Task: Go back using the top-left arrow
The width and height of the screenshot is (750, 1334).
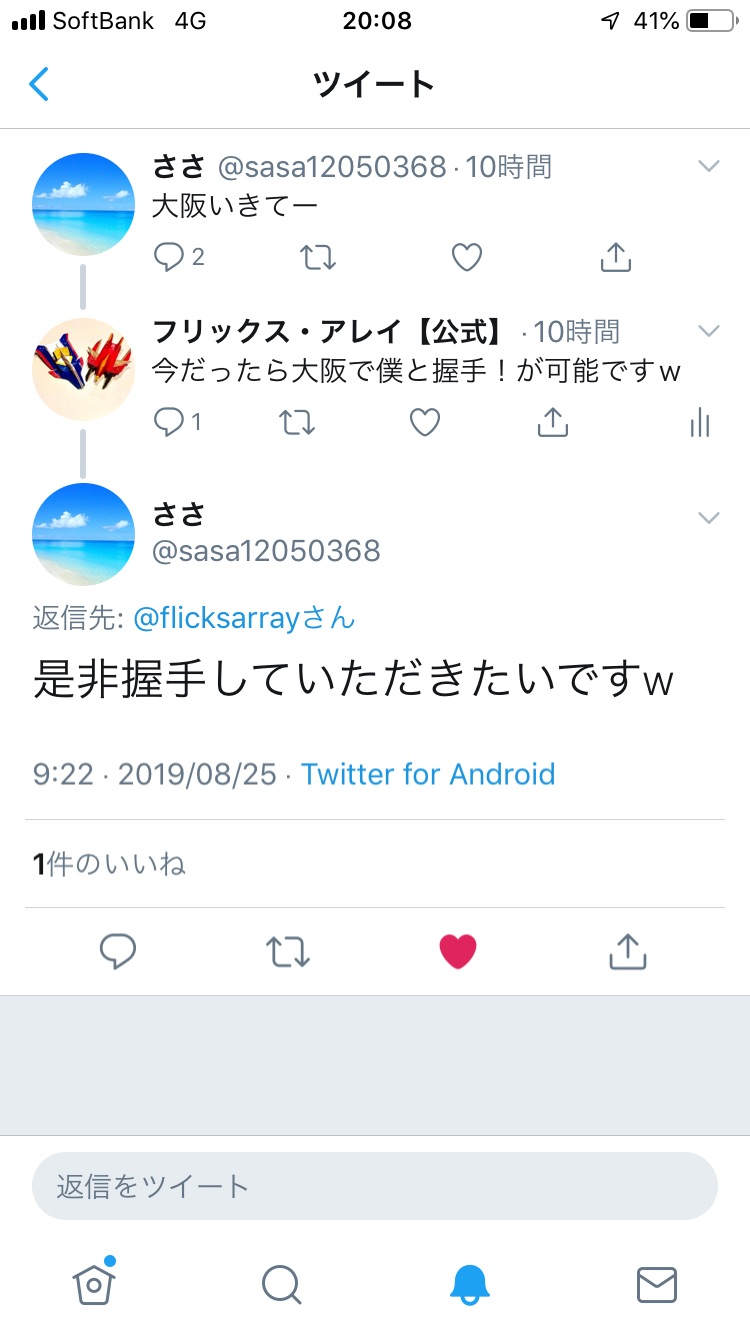Action: point(39,85)
